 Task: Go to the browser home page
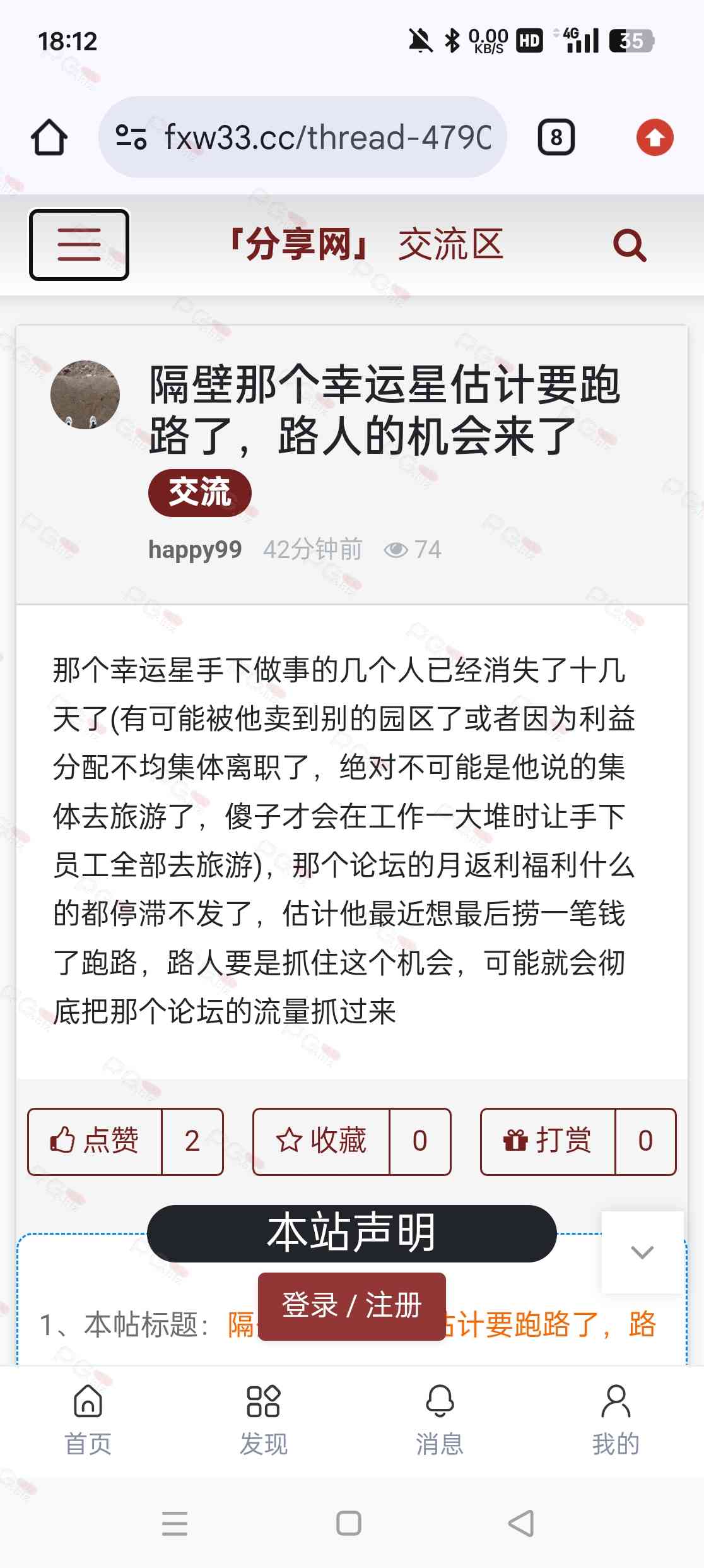[x=49, y=137]
